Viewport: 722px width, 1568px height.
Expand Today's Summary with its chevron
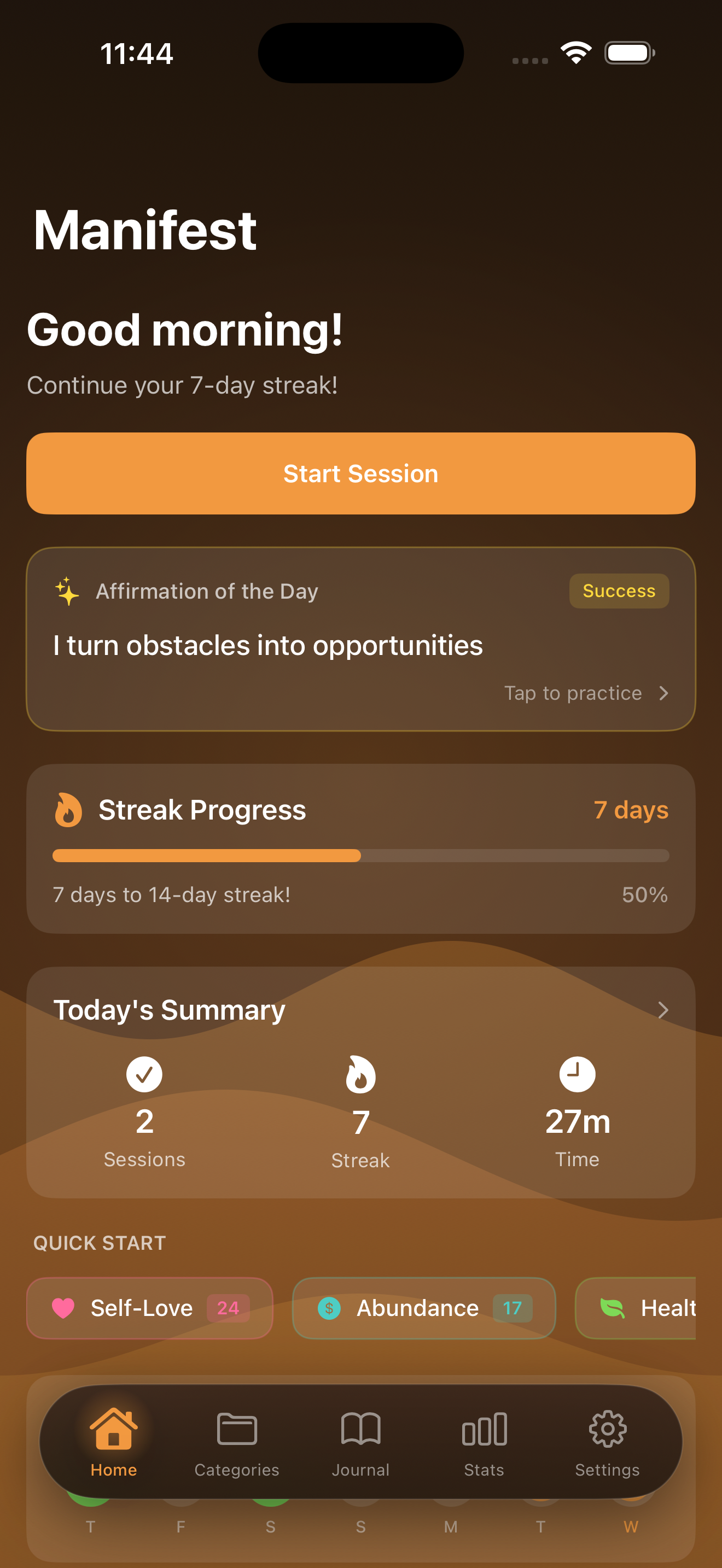[664, 1010]
